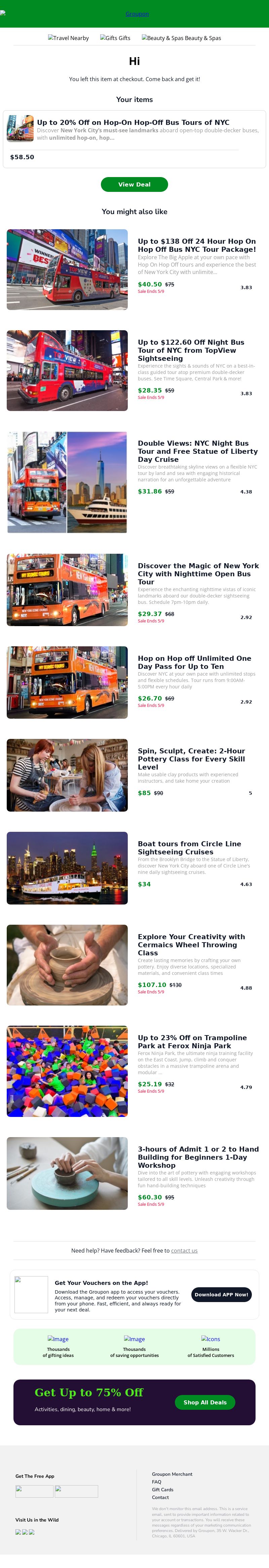Image resolution: width=269 pixels, height=1568 pixels.
Task: Open the Ceramics Wheel Throwing Class deal
Action: pyautogui.click(x=191, y=944)
